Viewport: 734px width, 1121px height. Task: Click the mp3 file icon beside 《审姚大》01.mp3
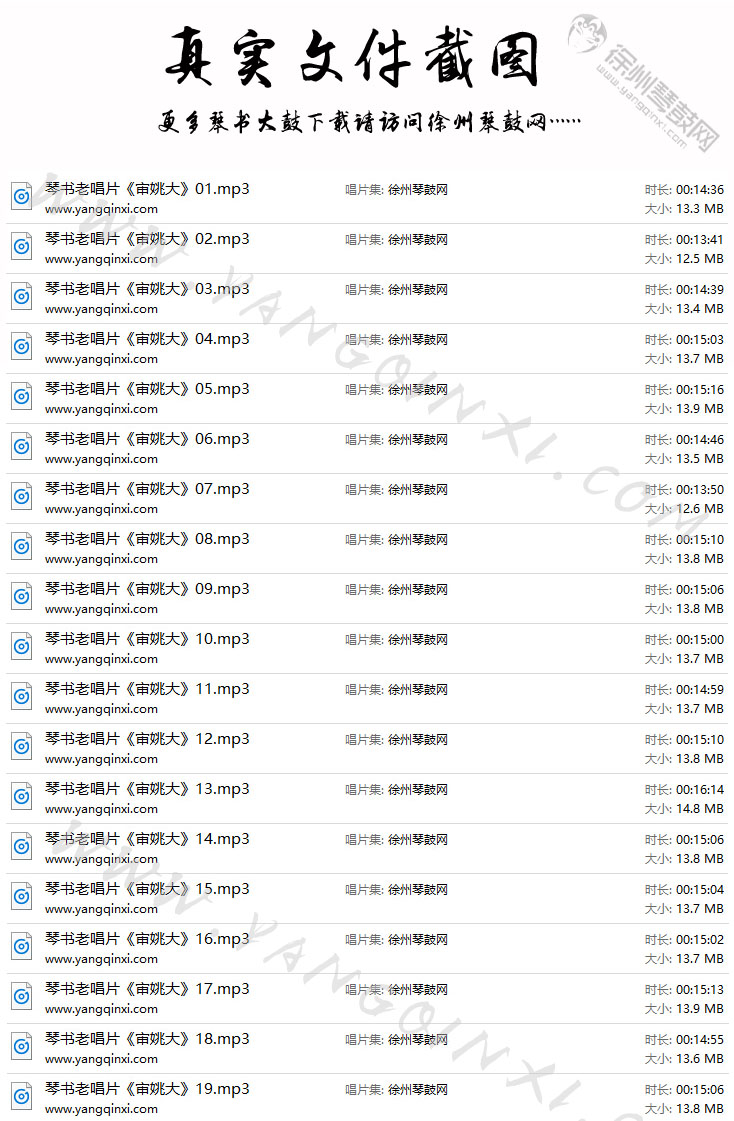pos(21,196)
